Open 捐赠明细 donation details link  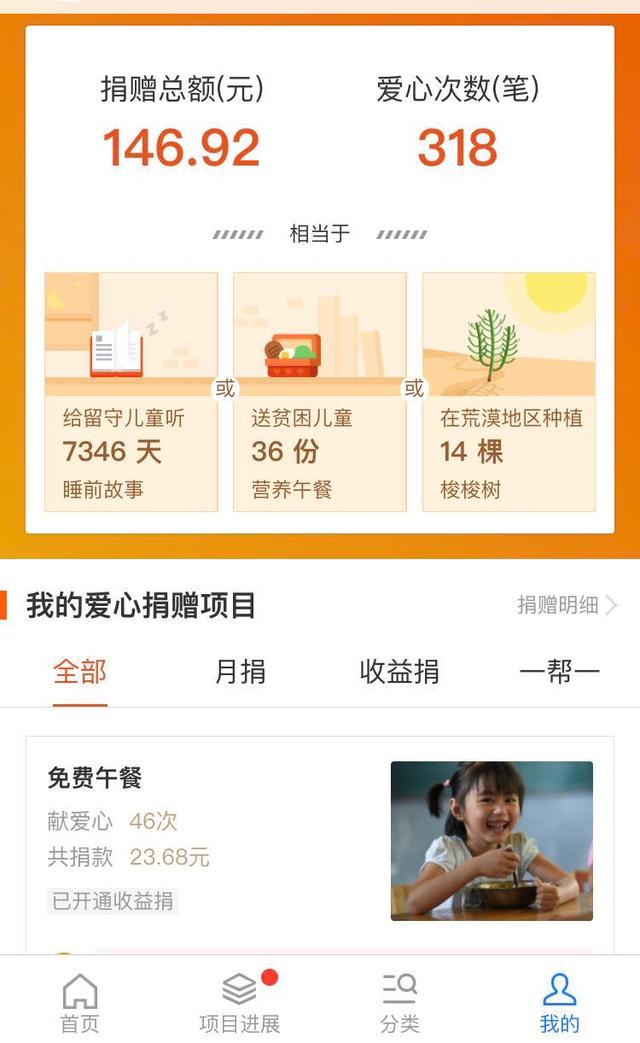point(567,605)
